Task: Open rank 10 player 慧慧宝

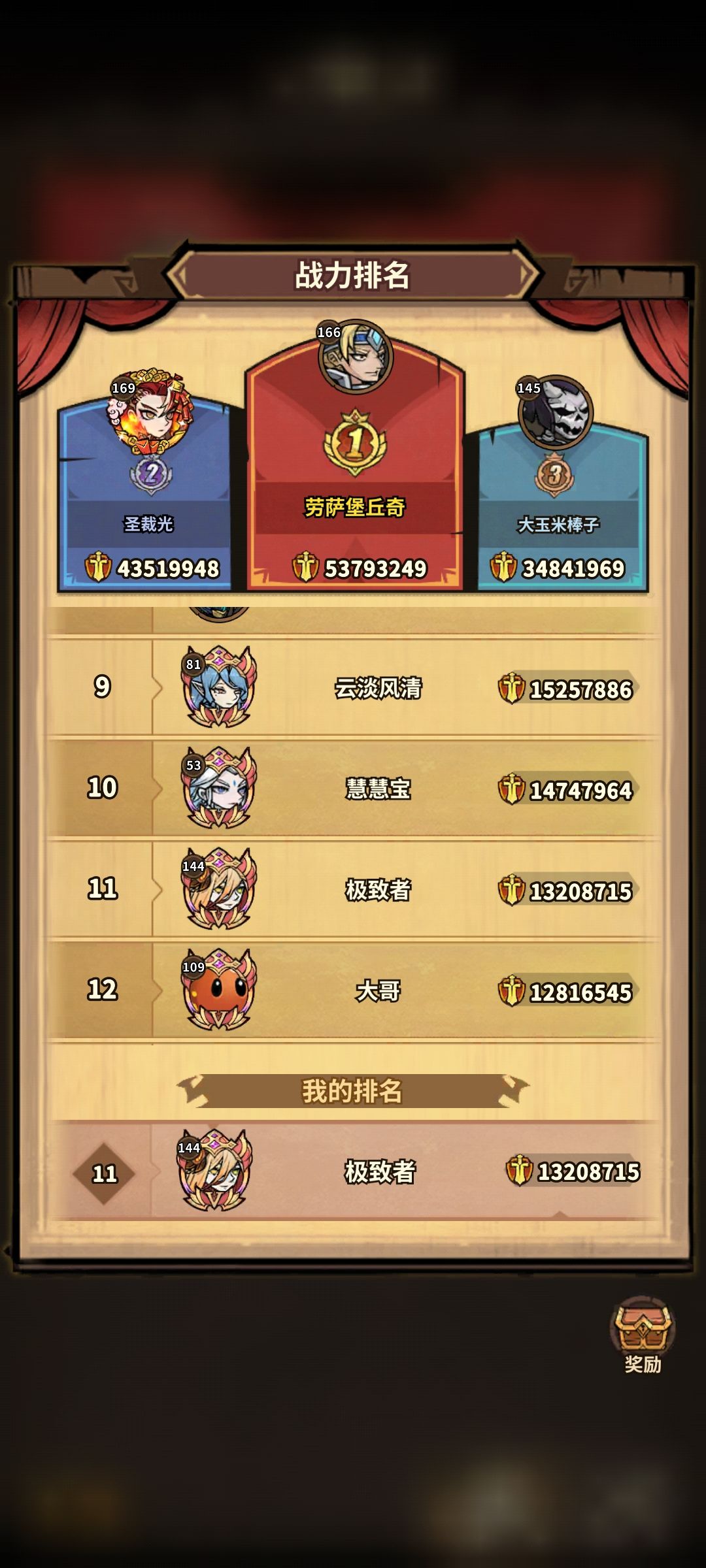Action: pyautogui.click(x=353, y=789)
